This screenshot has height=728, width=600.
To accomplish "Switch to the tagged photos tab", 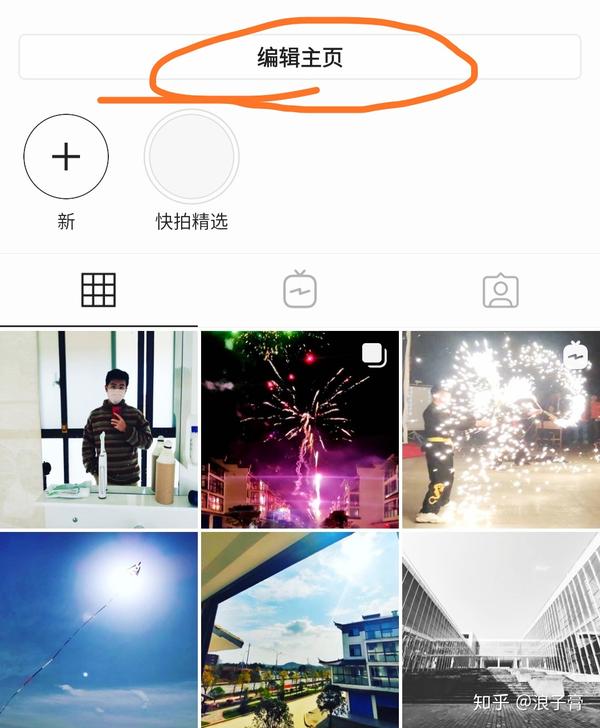I will click(500, 290).
